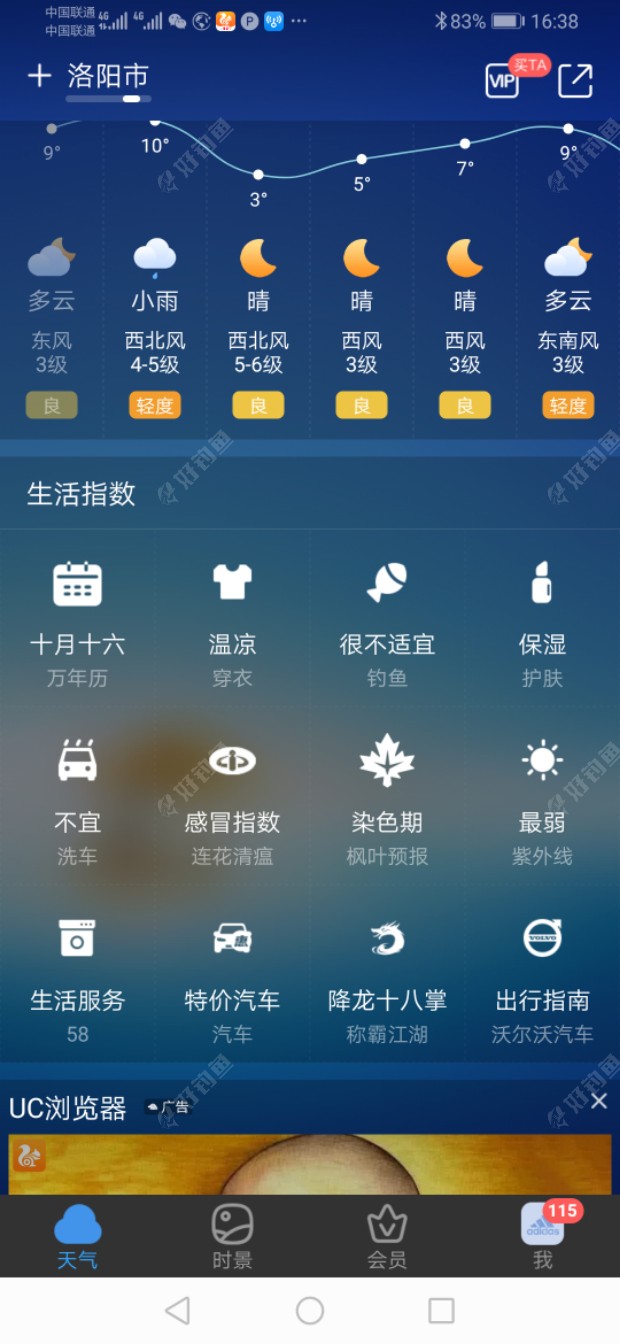620x1344 pixels.
Task: Go to the 我 profile tab
Action: pyautogui.click(x=542, y=1236)
